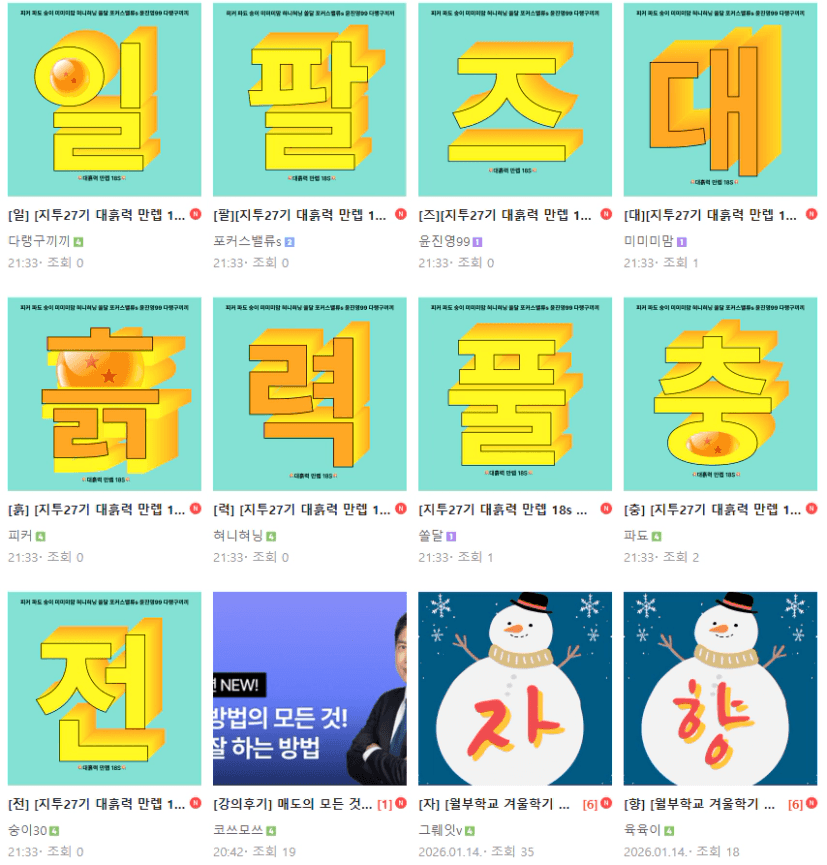Image resolution: width=827 pixels, height=865 pixels.
Task: Open the [팔] post thumbnail by 포커스밸류s
Action: point(310,99)
